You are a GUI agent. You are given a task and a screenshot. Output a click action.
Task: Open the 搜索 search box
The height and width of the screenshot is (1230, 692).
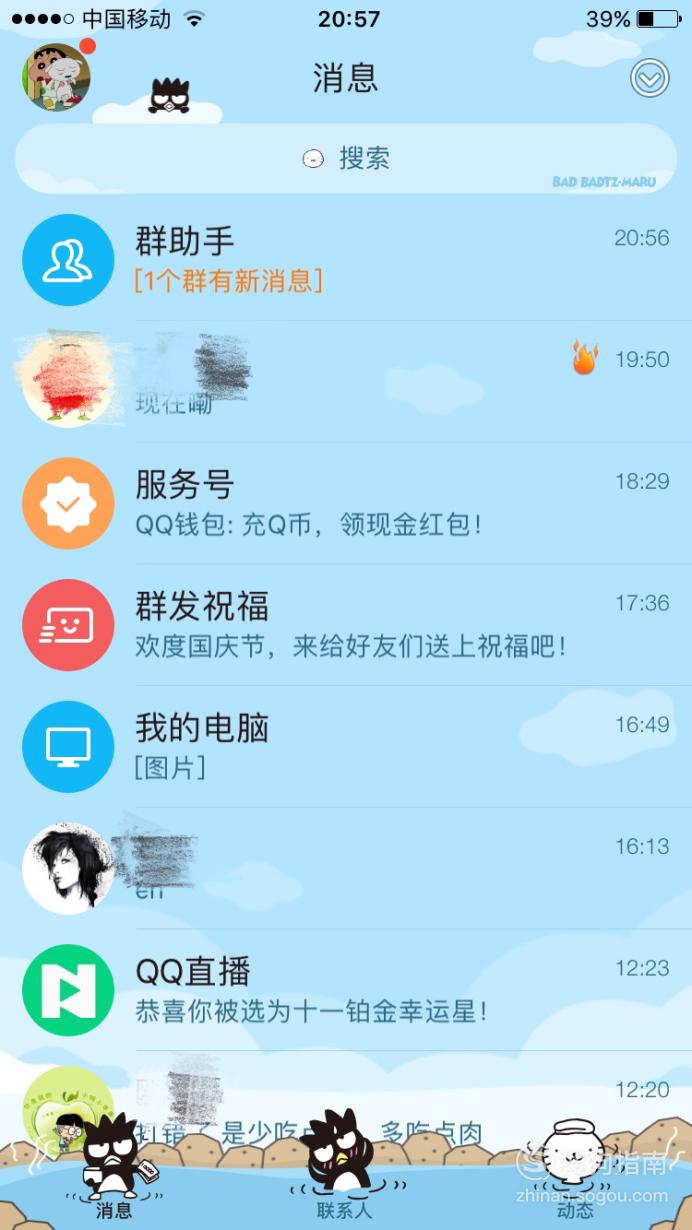(346, 158)
